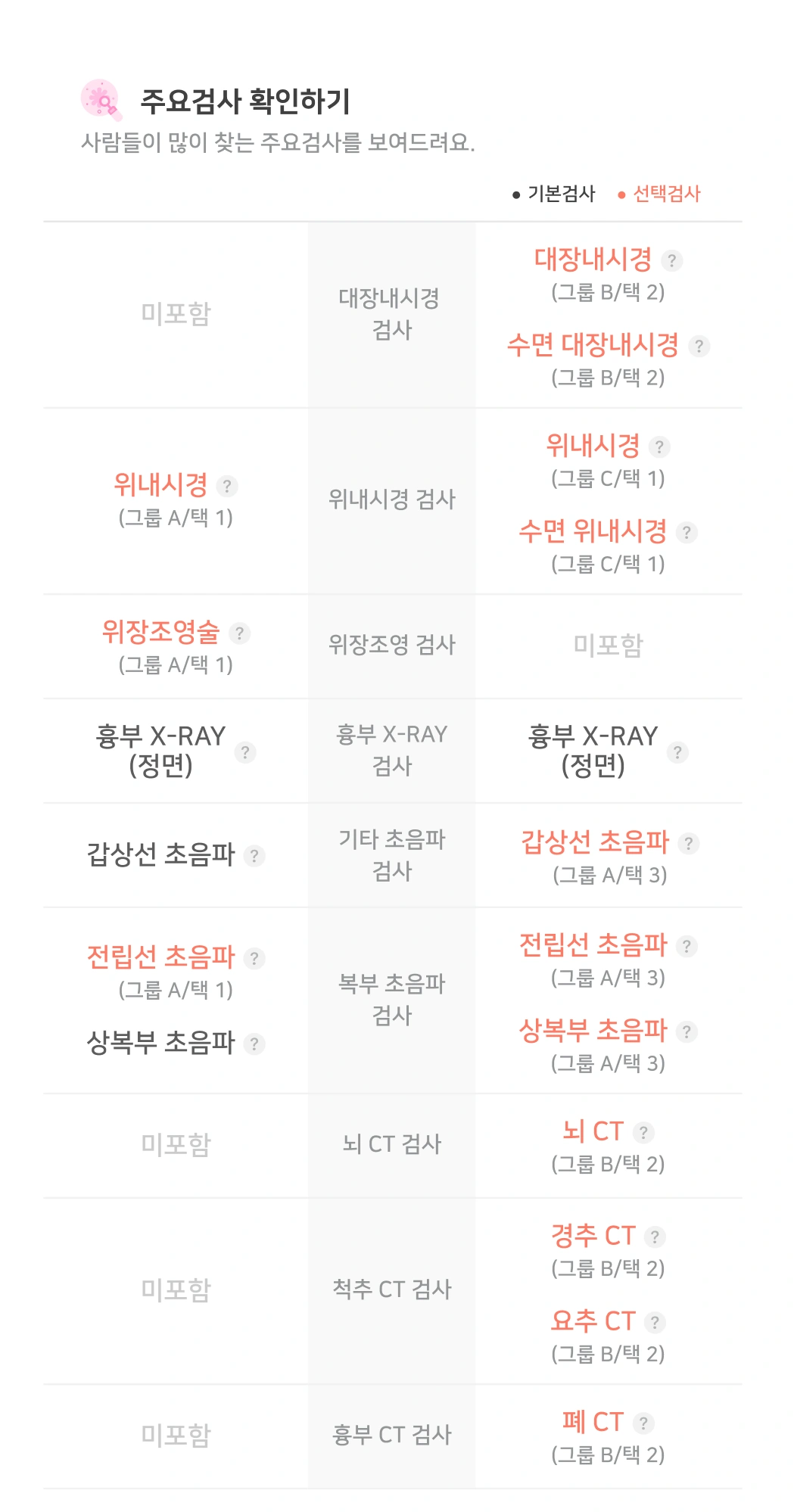Open the help icon next to 경추 CT

tap(655, 1237)
